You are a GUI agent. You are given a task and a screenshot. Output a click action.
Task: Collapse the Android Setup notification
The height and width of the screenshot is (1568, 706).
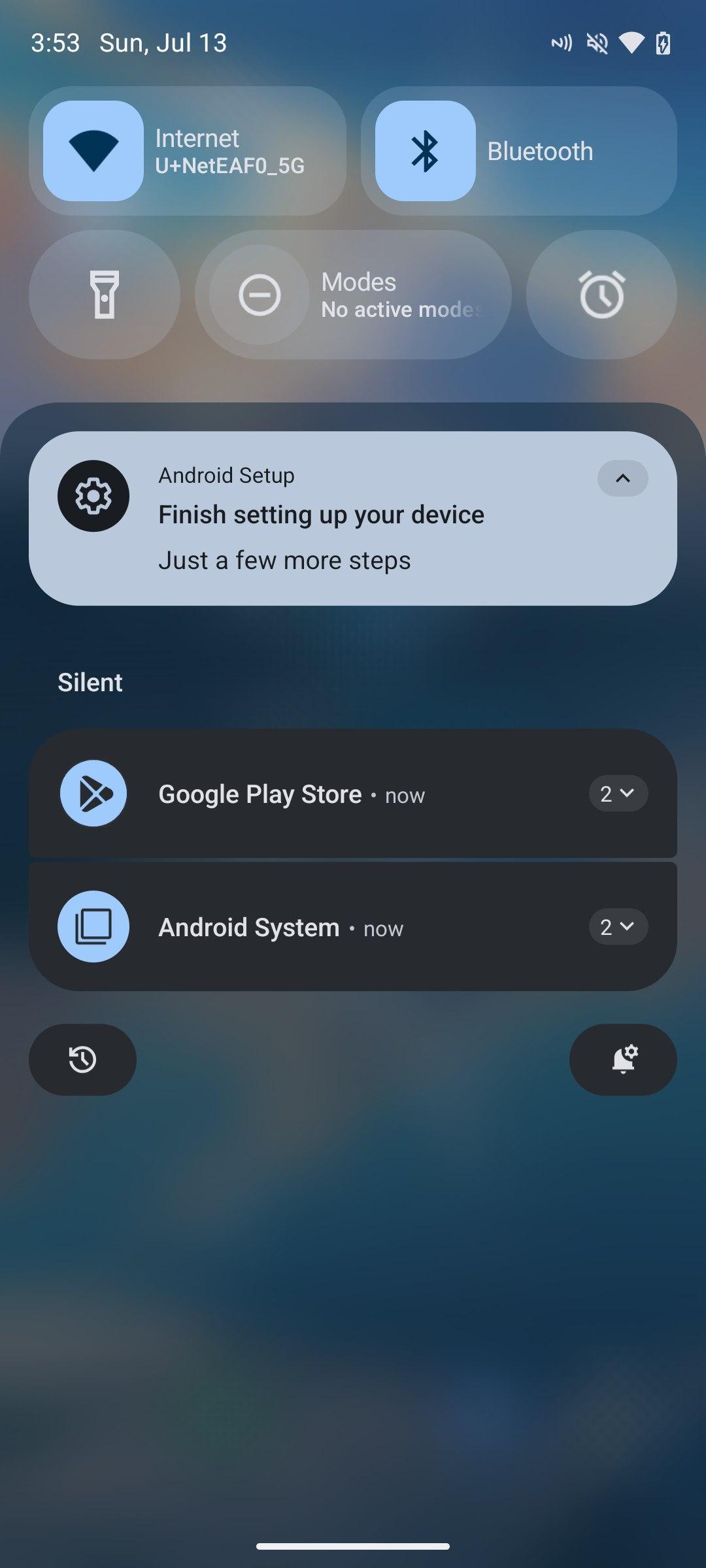(x=622, y=478)
